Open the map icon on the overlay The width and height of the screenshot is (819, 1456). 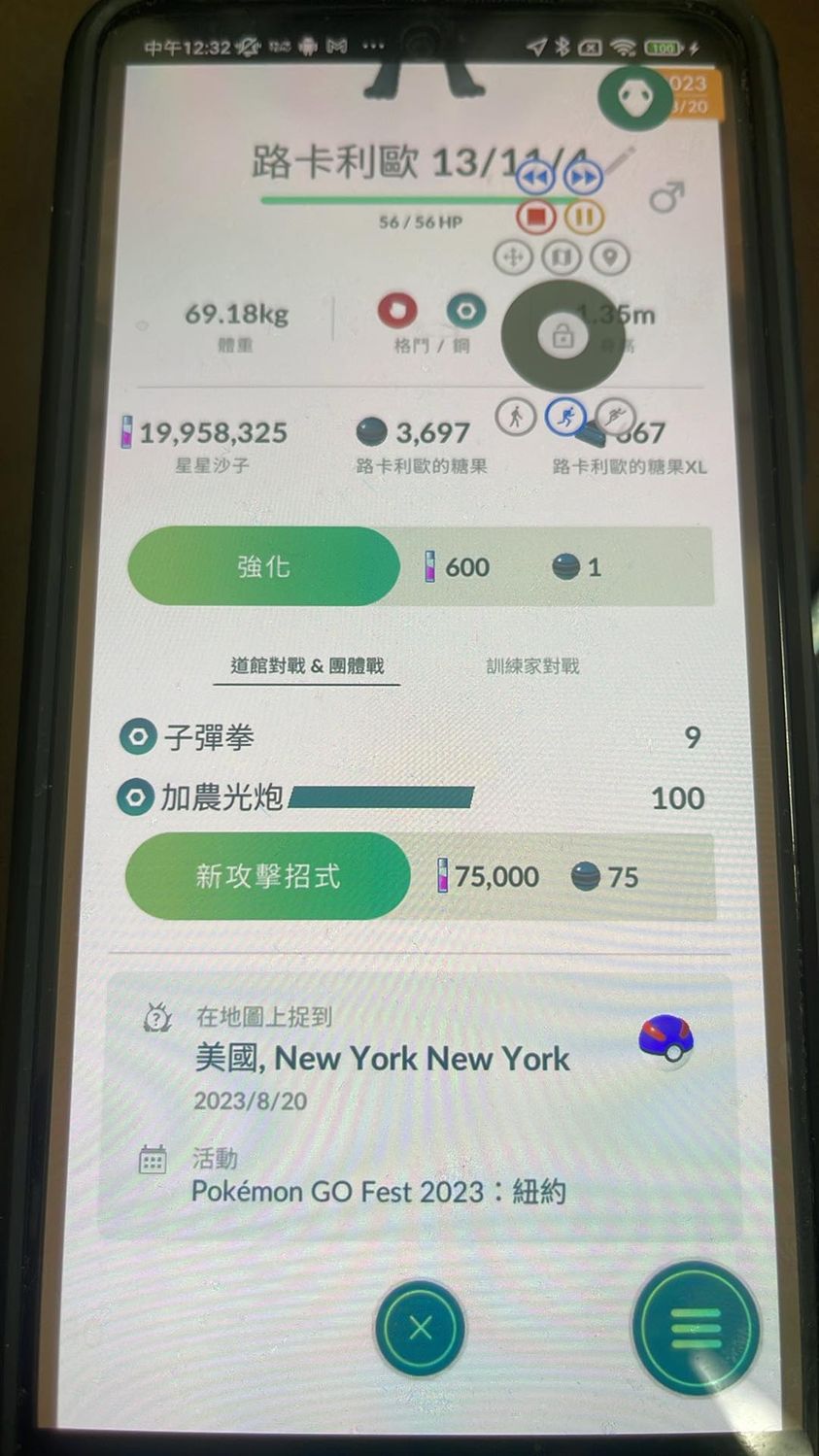pos(562,257)
